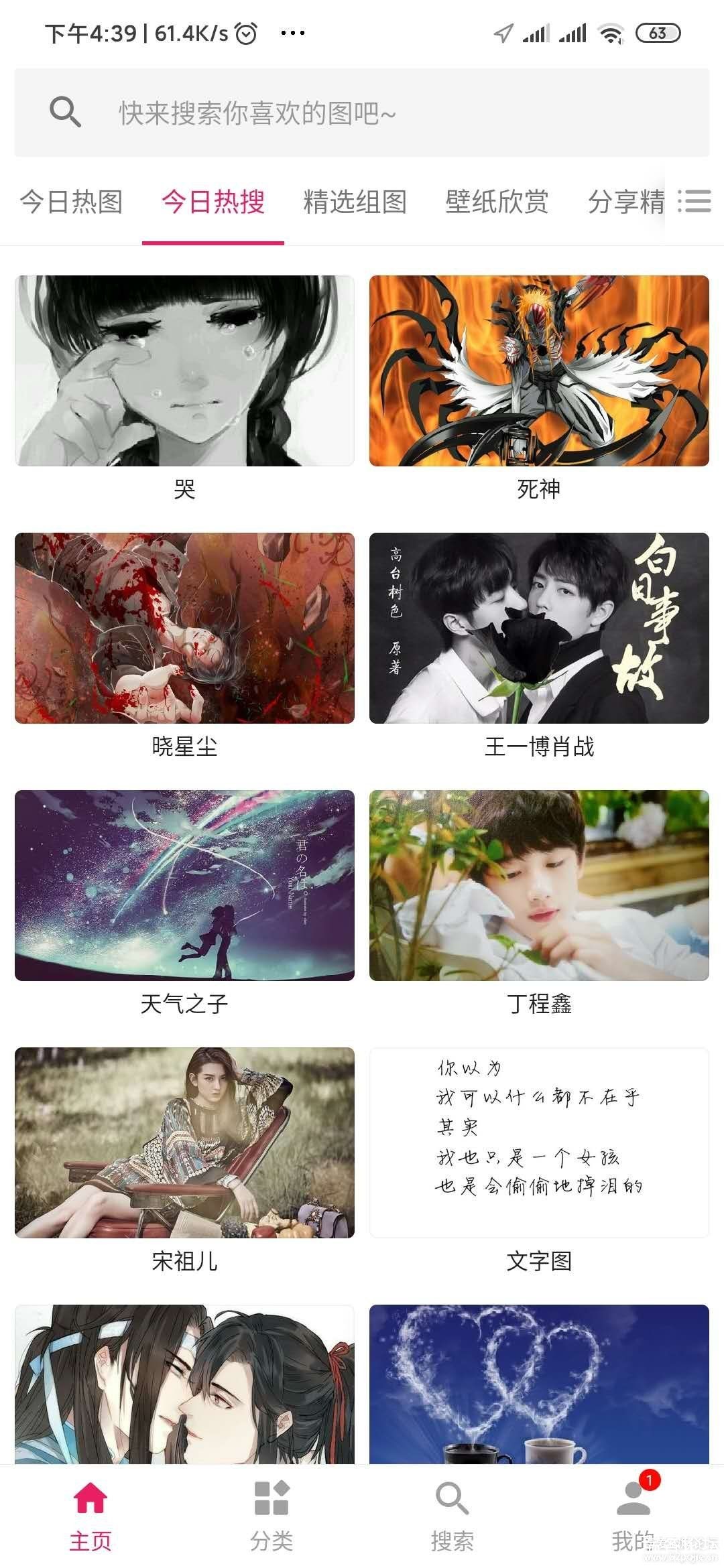
Task: Switch to the 今日热图 tab
Action: click(71, 202)
